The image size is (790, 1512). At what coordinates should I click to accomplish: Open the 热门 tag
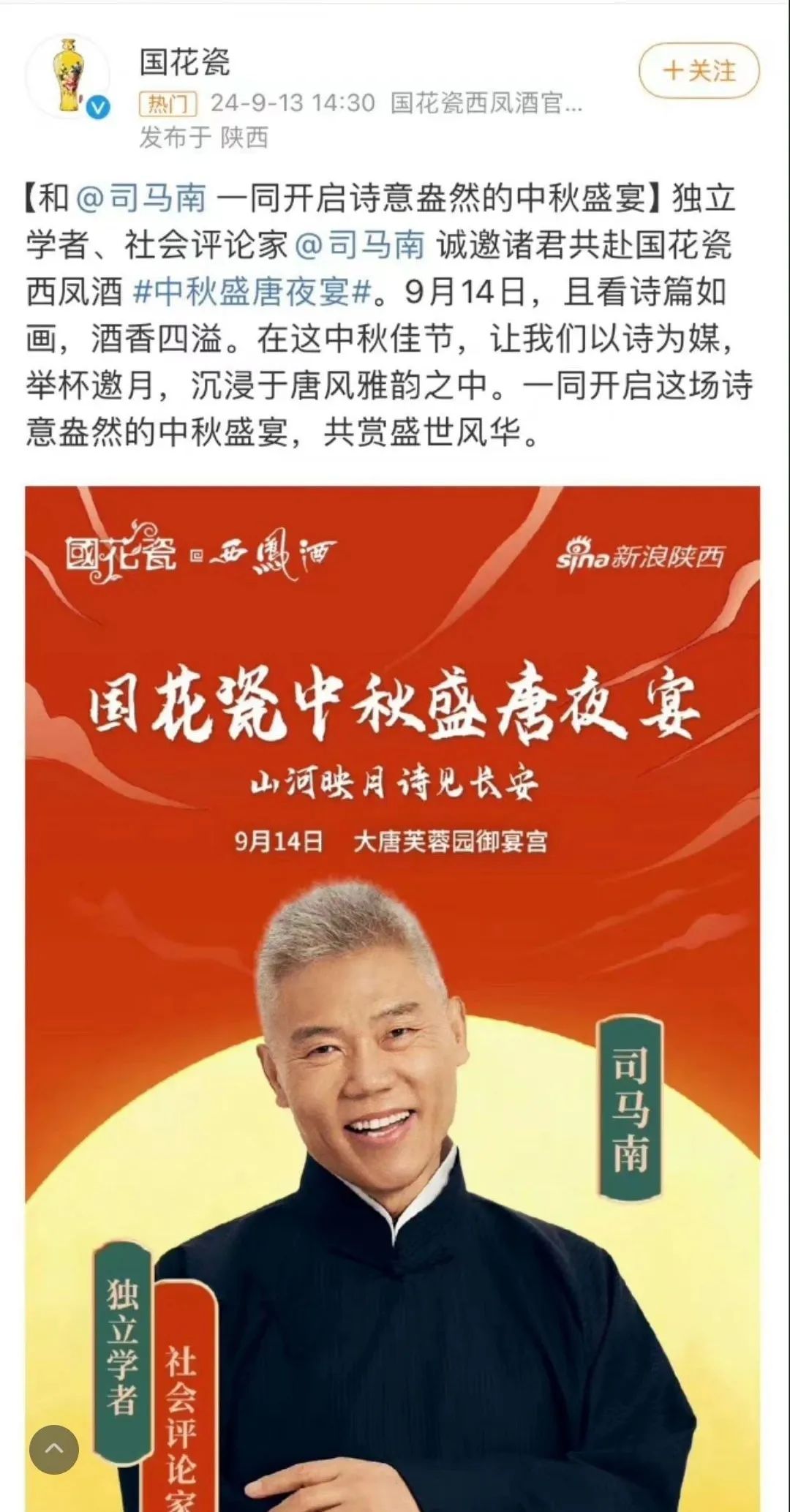point(168,103)
